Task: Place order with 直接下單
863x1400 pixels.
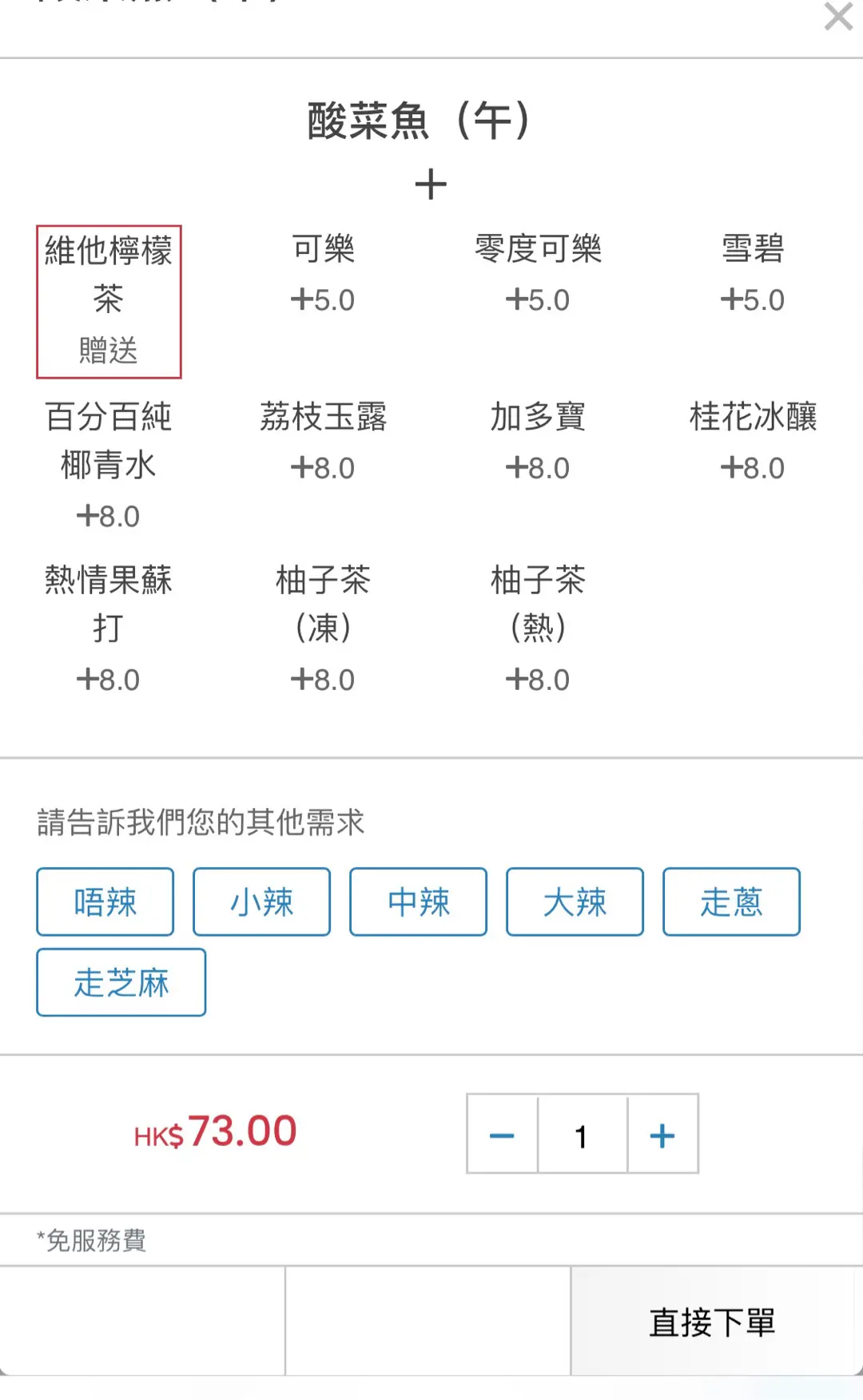Action: pyautogui.click(x=712, y=1322)
